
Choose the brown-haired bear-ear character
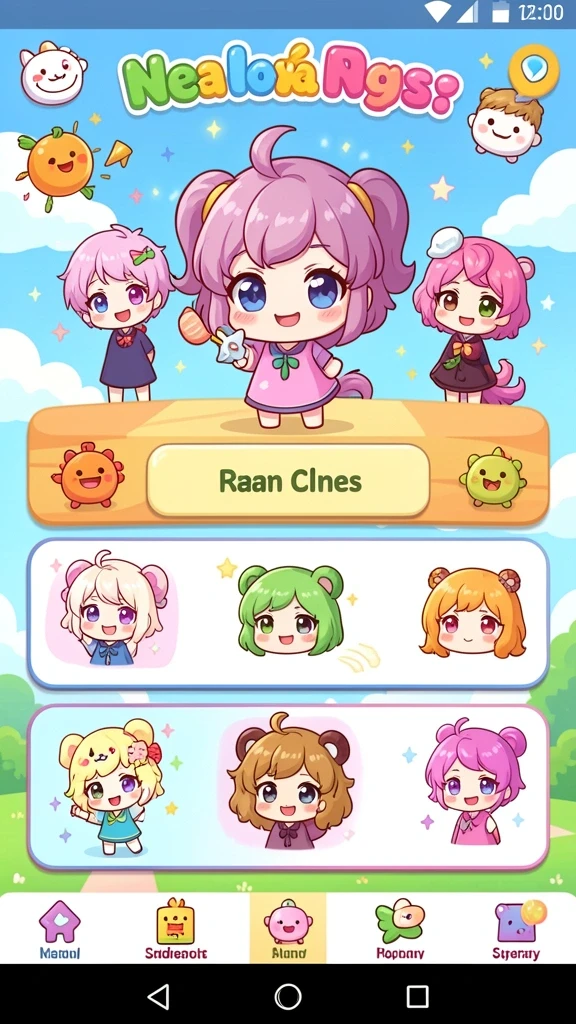point(289,784)
